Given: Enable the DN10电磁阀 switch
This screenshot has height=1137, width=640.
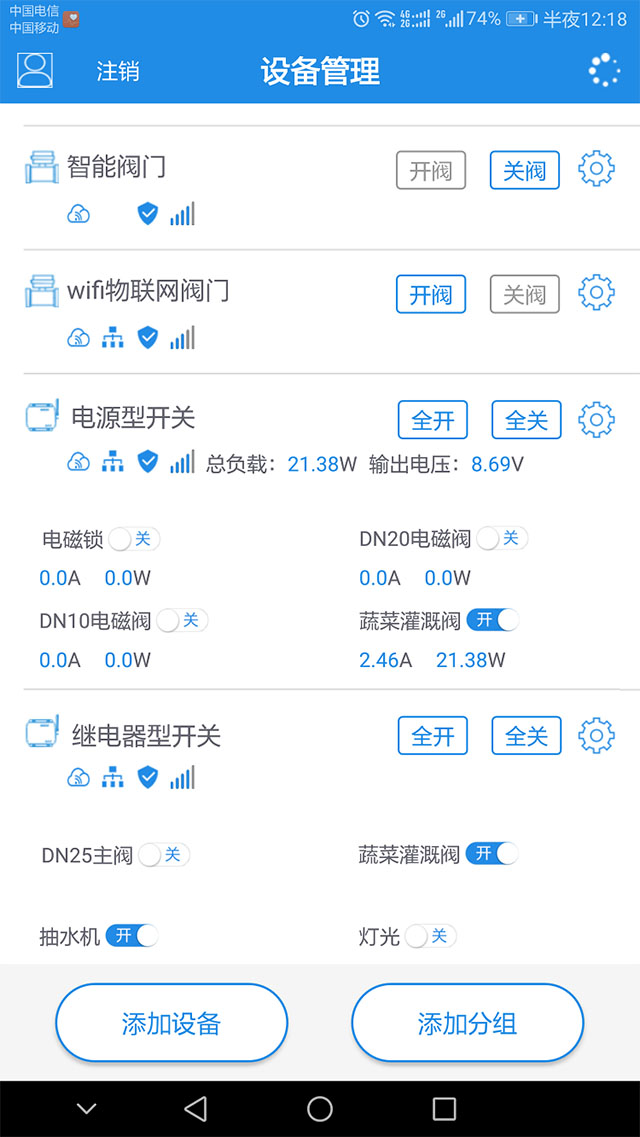Looking at the screenshot, I should point(183,620).
